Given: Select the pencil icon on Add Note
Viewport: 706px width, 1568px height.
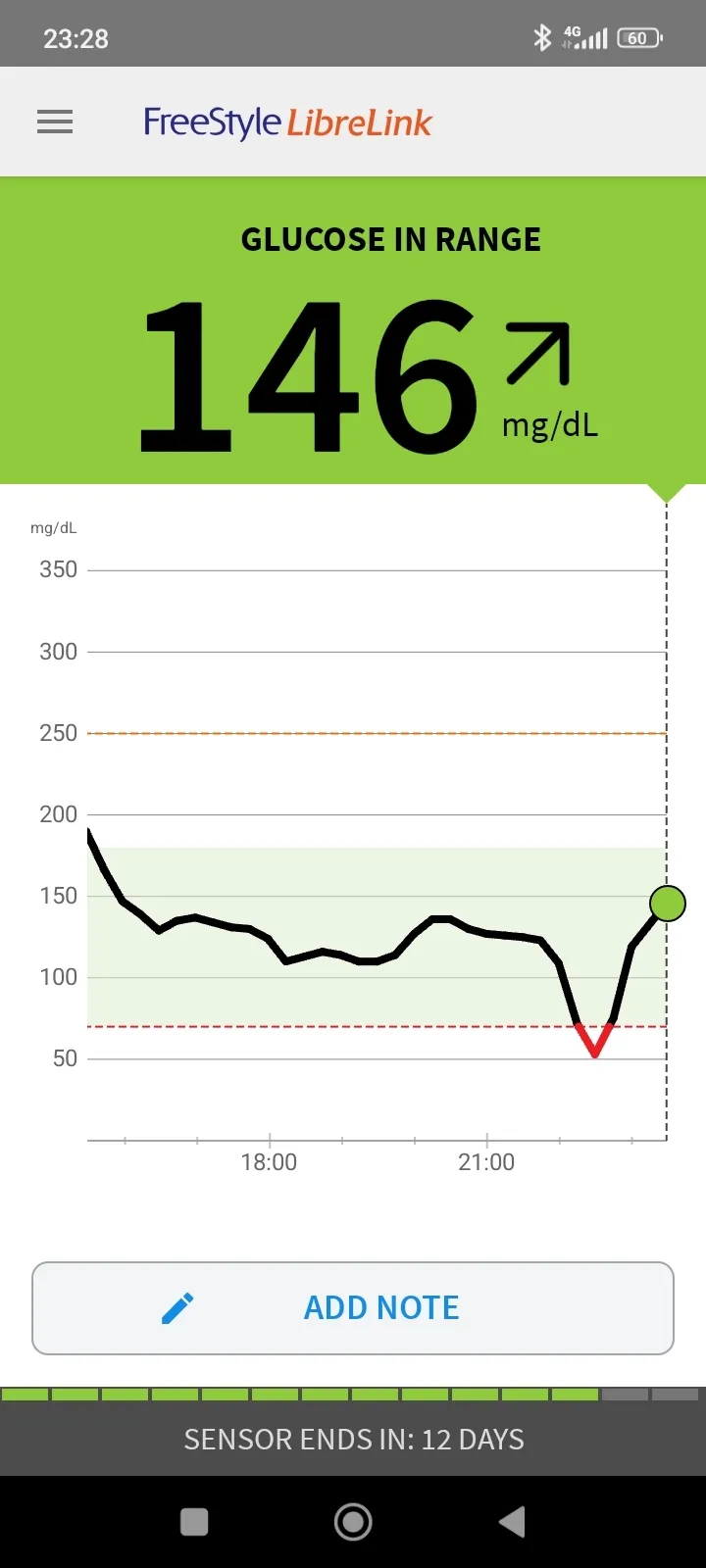Looking at the screenshot, I should [x=176, y=1307].
